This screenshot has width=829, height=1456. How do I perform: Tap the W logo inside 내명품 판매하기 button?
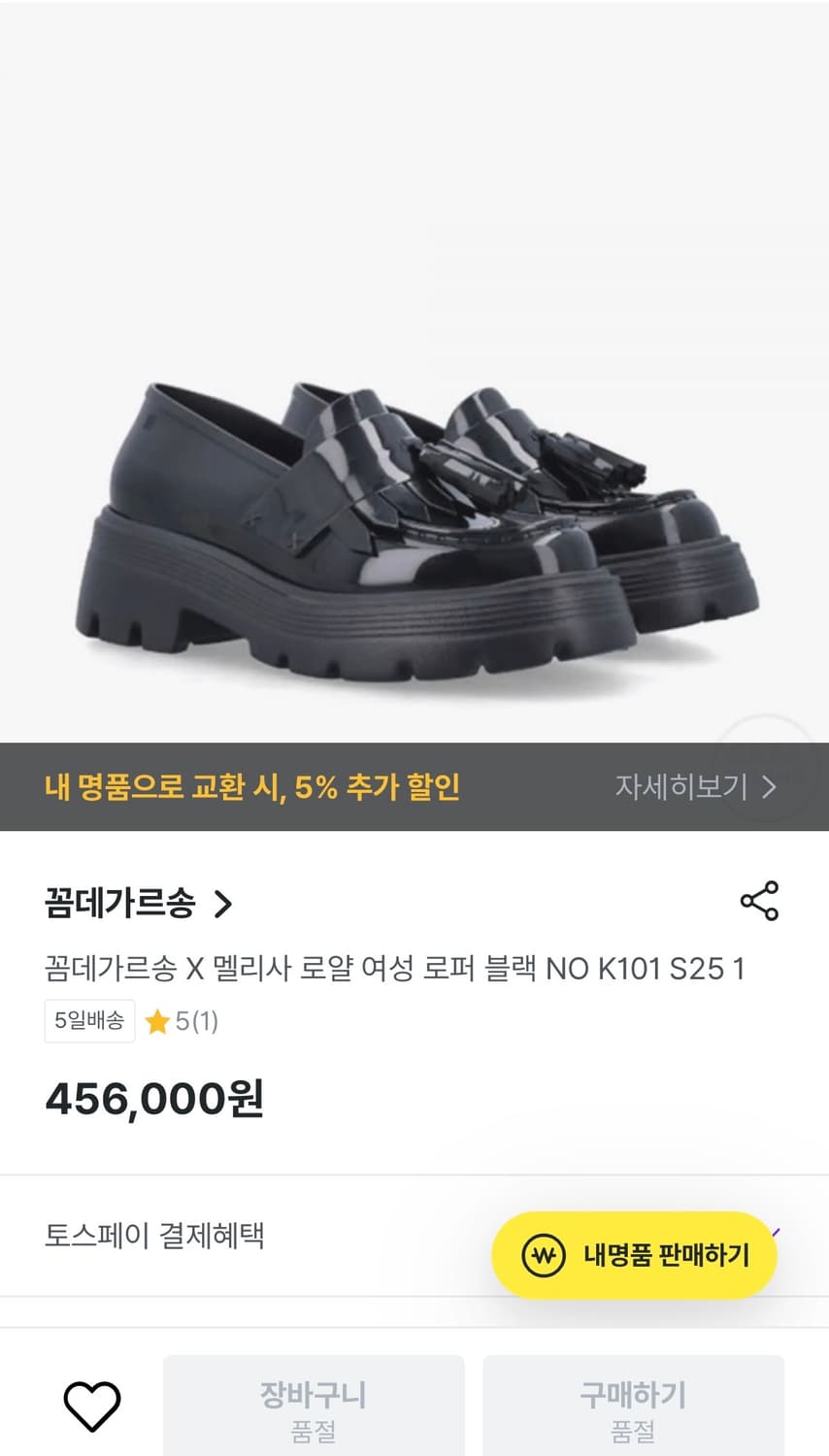547,1255
